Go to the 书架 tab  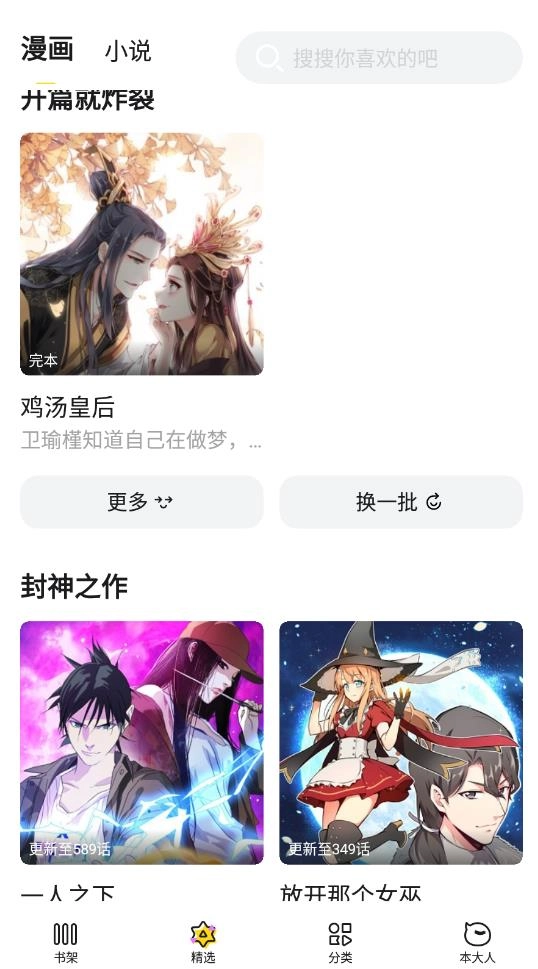[x=65, y=942]
